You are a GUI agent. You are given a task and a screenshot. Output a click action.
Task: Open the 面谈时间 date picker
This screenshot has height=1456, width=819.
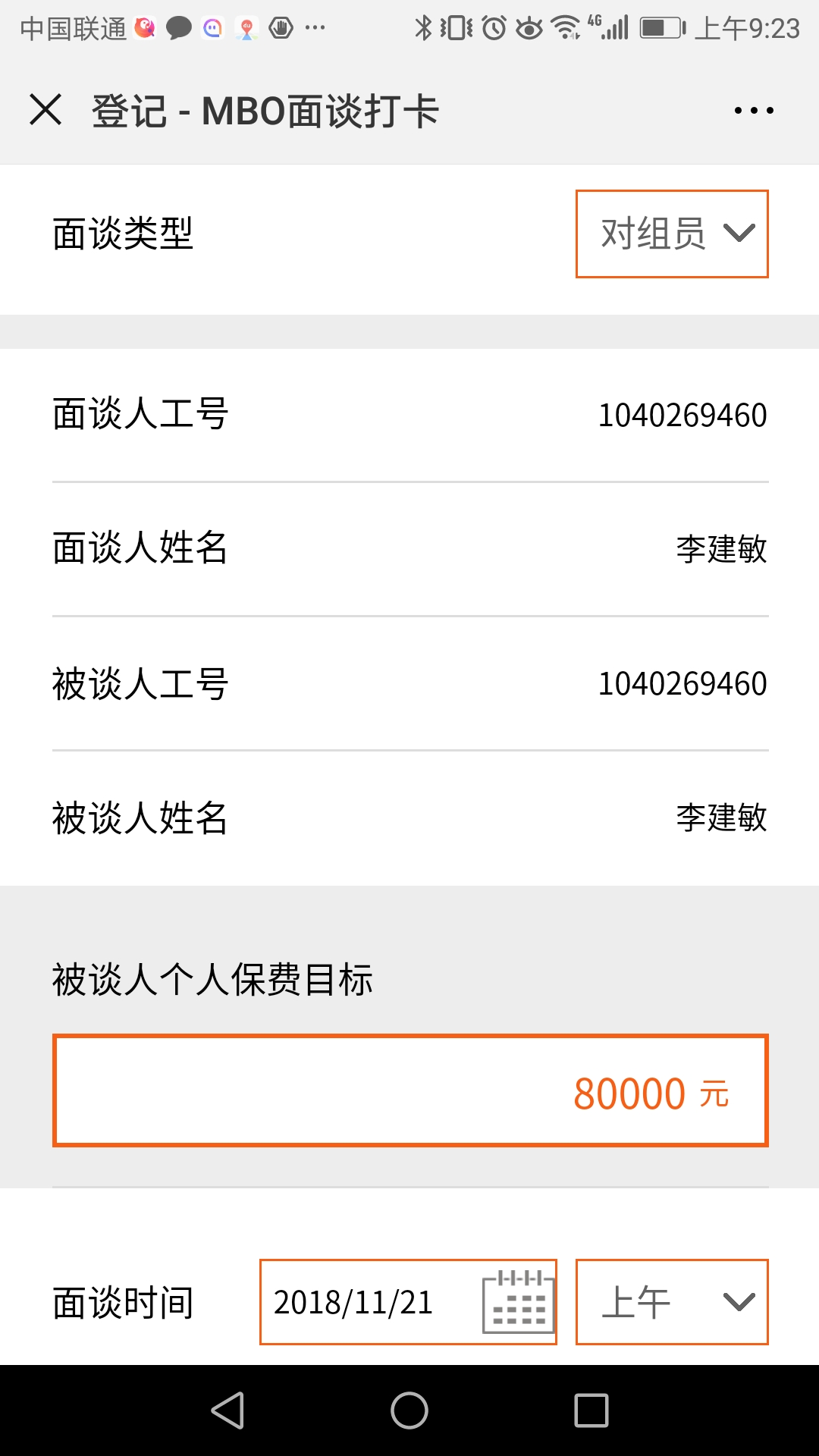408,1302
